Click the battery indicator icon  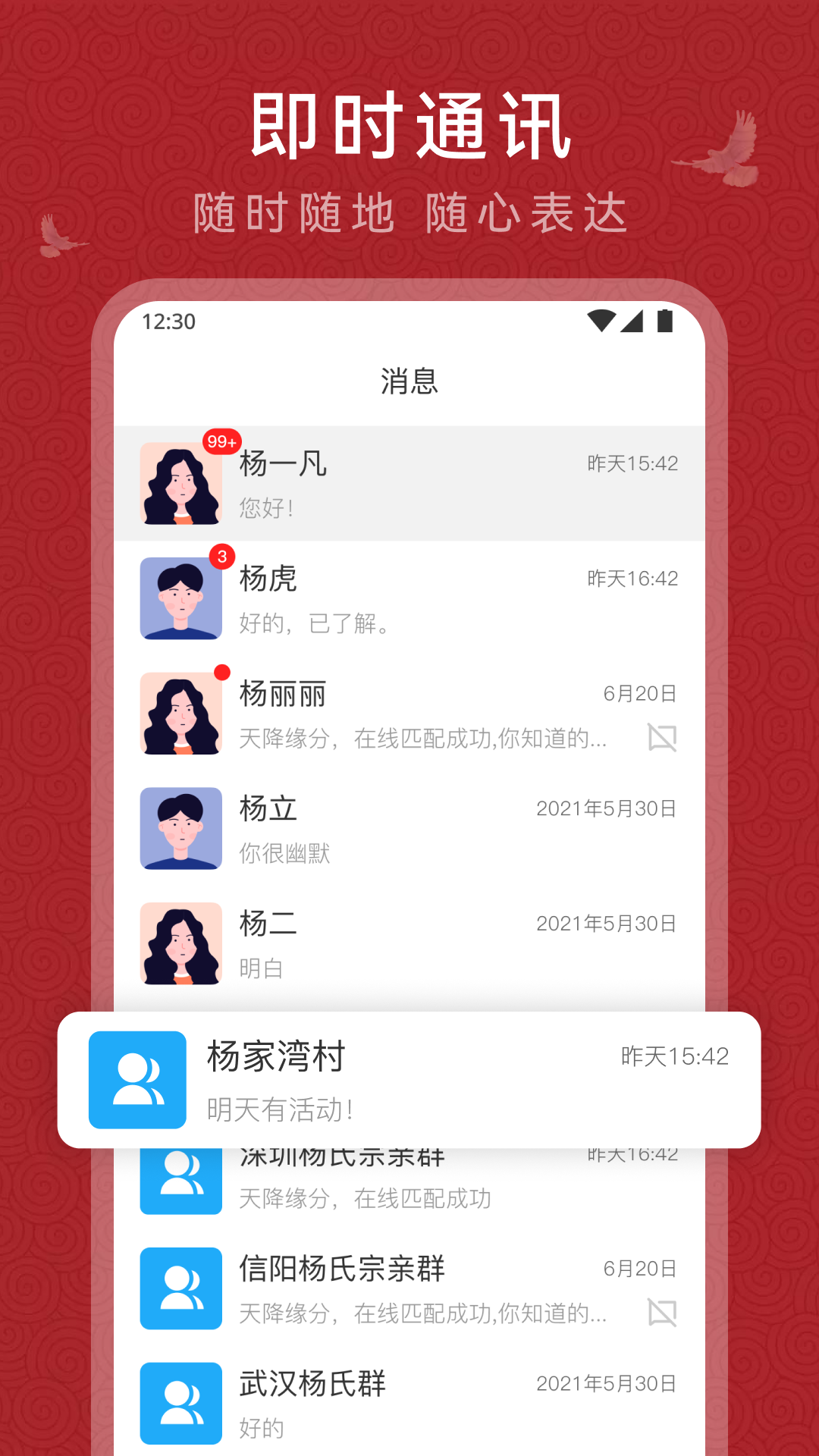(x=666, y=322)
